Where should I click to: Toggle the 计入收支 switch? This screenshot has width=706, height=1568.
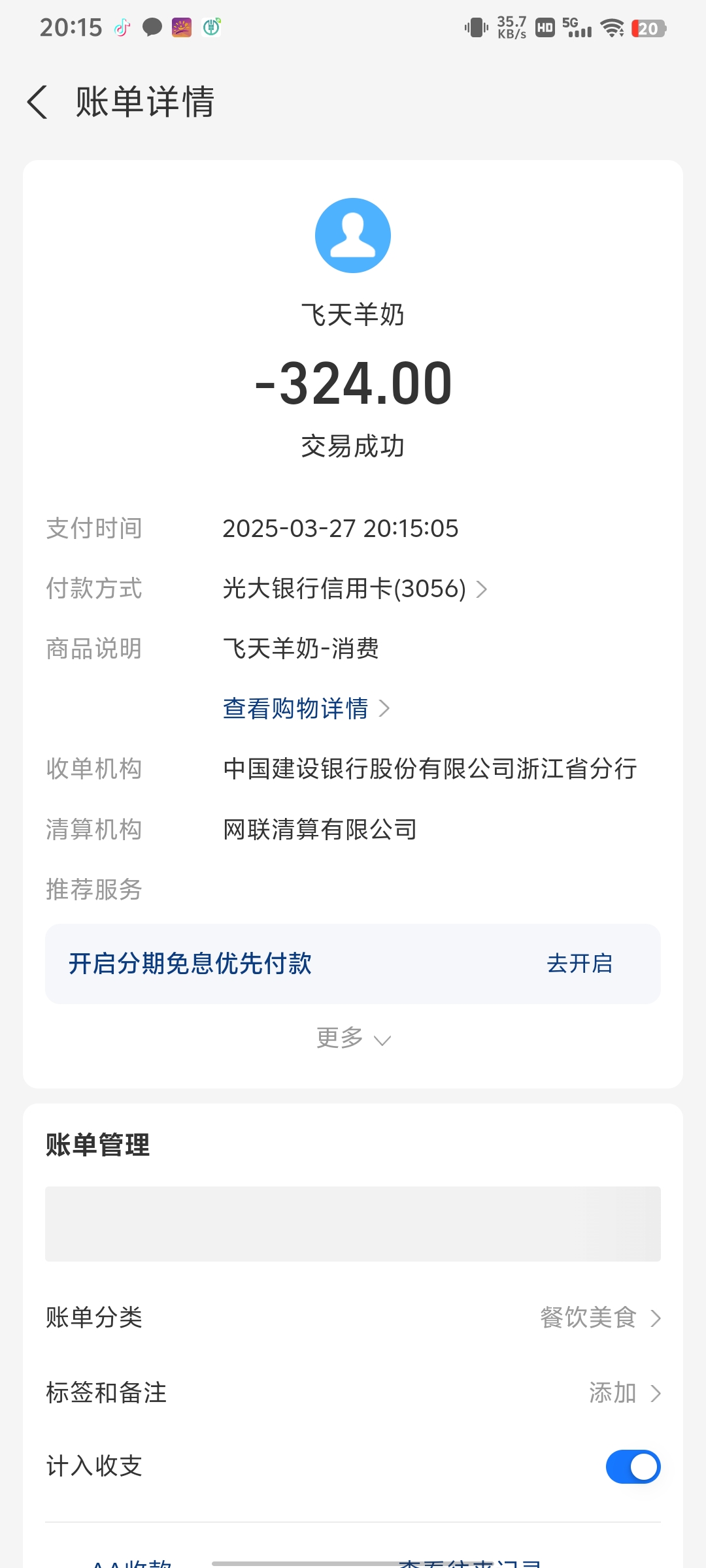tap(632, 1467)
